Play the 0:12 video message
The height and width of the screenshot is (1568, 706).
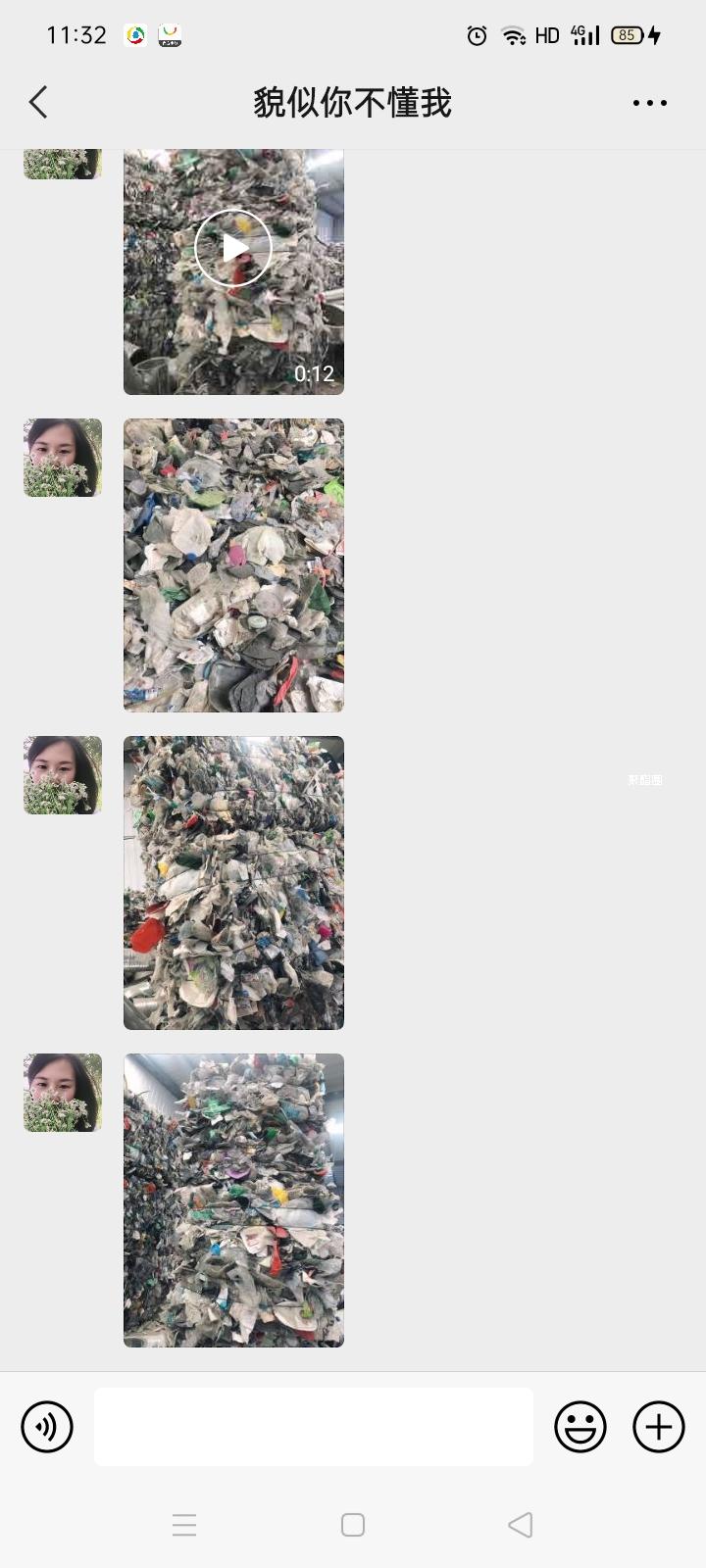[x=233, y=249]
